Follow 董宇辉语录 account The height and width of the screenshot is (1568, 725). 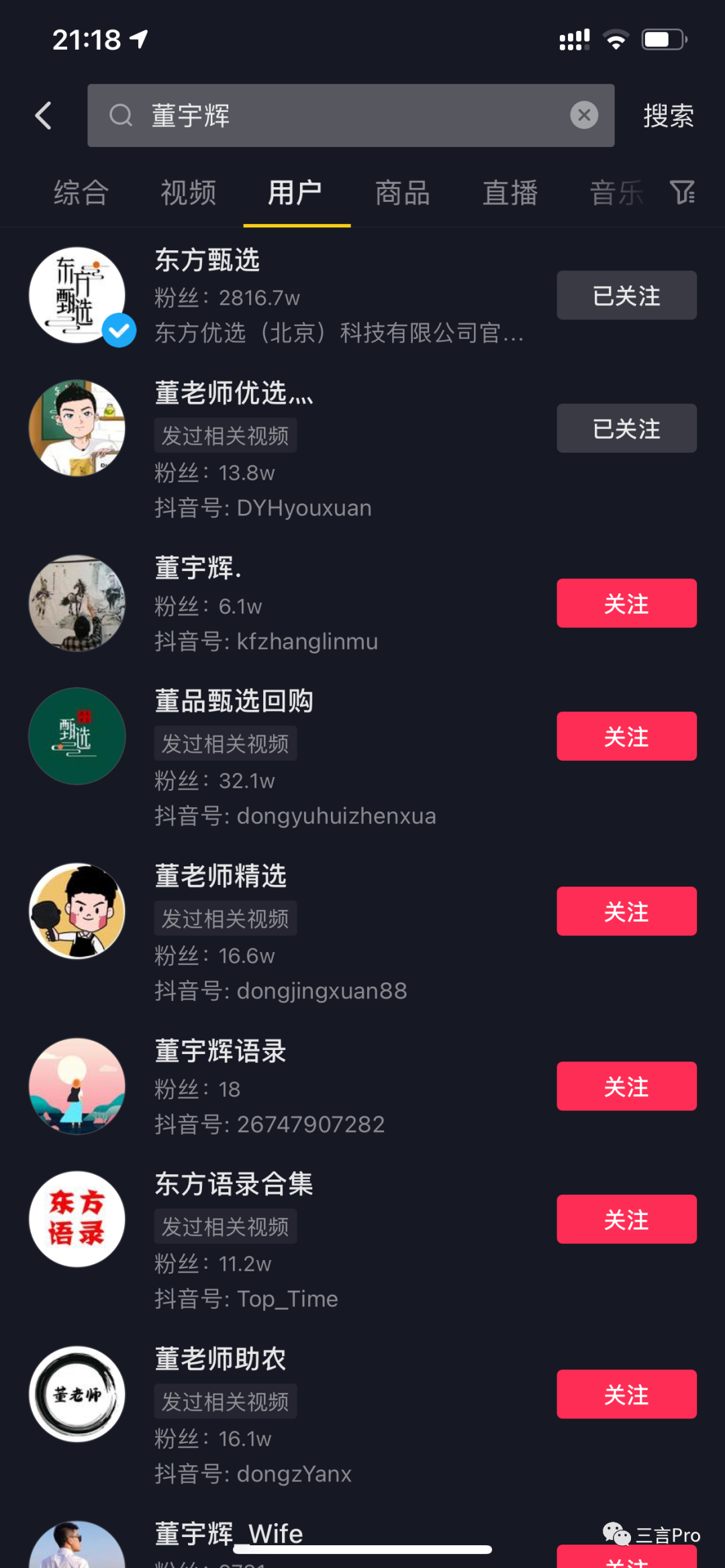pyautogui.click(x=626, y=1086)
